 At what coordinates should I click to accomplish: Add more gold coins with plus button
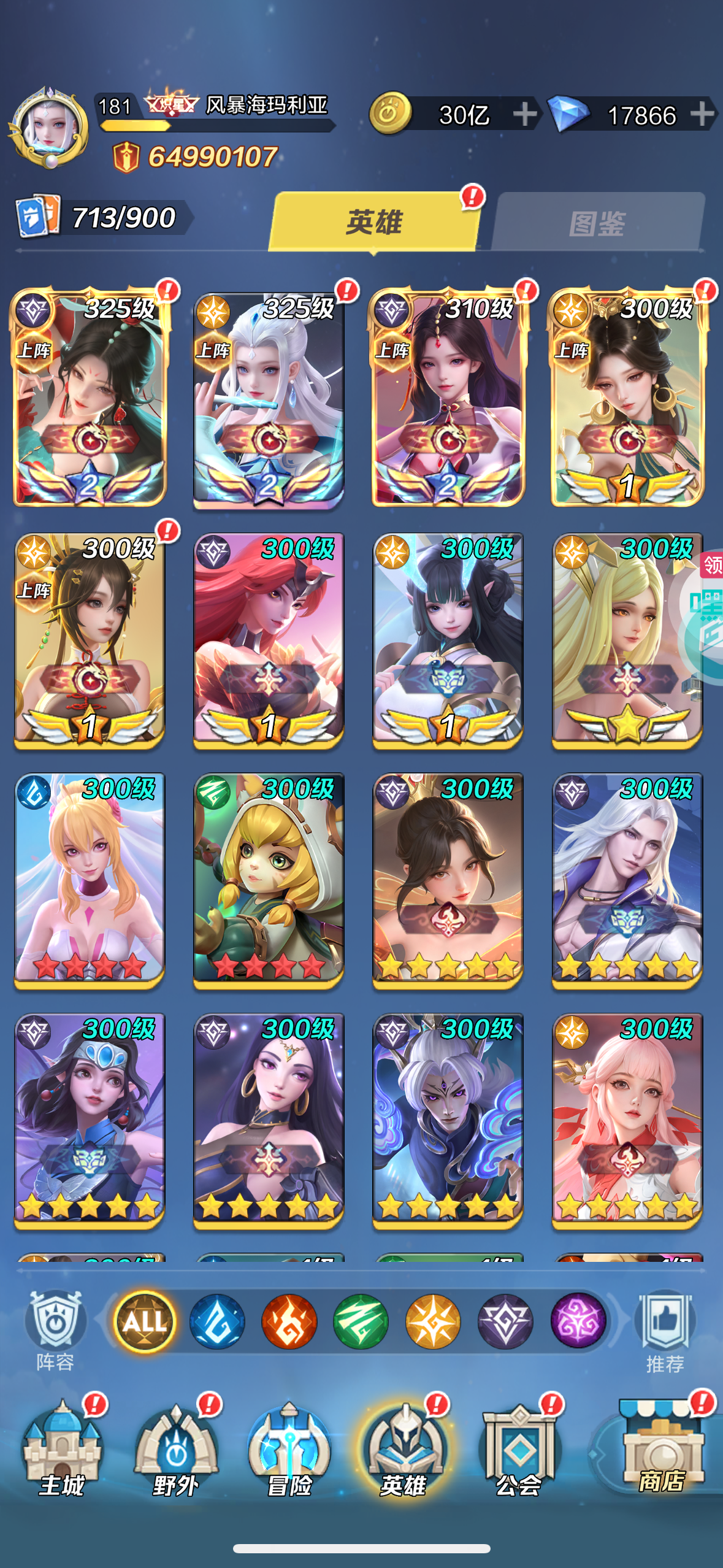click(x=525, y=114)
